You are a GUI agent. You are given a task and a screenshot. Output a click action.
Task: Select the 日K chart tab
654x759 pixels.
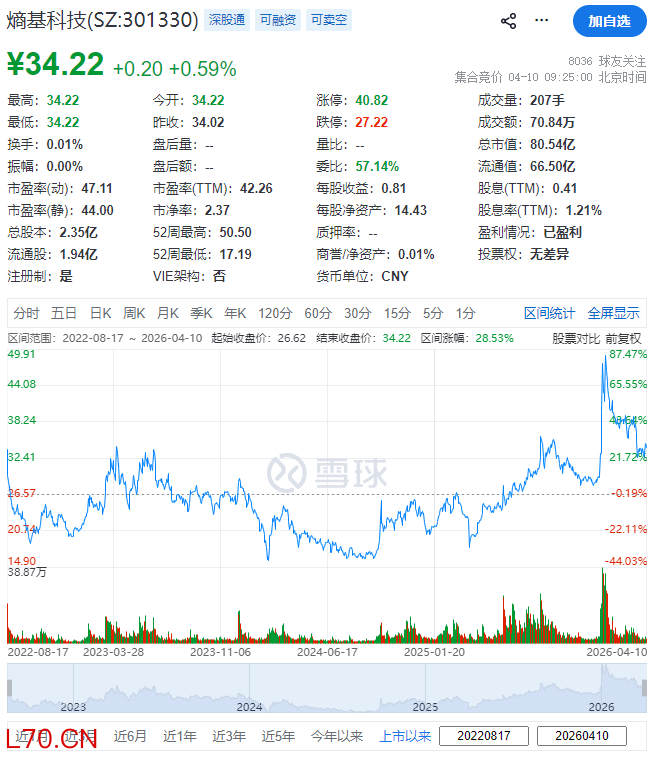coord(101,313)
